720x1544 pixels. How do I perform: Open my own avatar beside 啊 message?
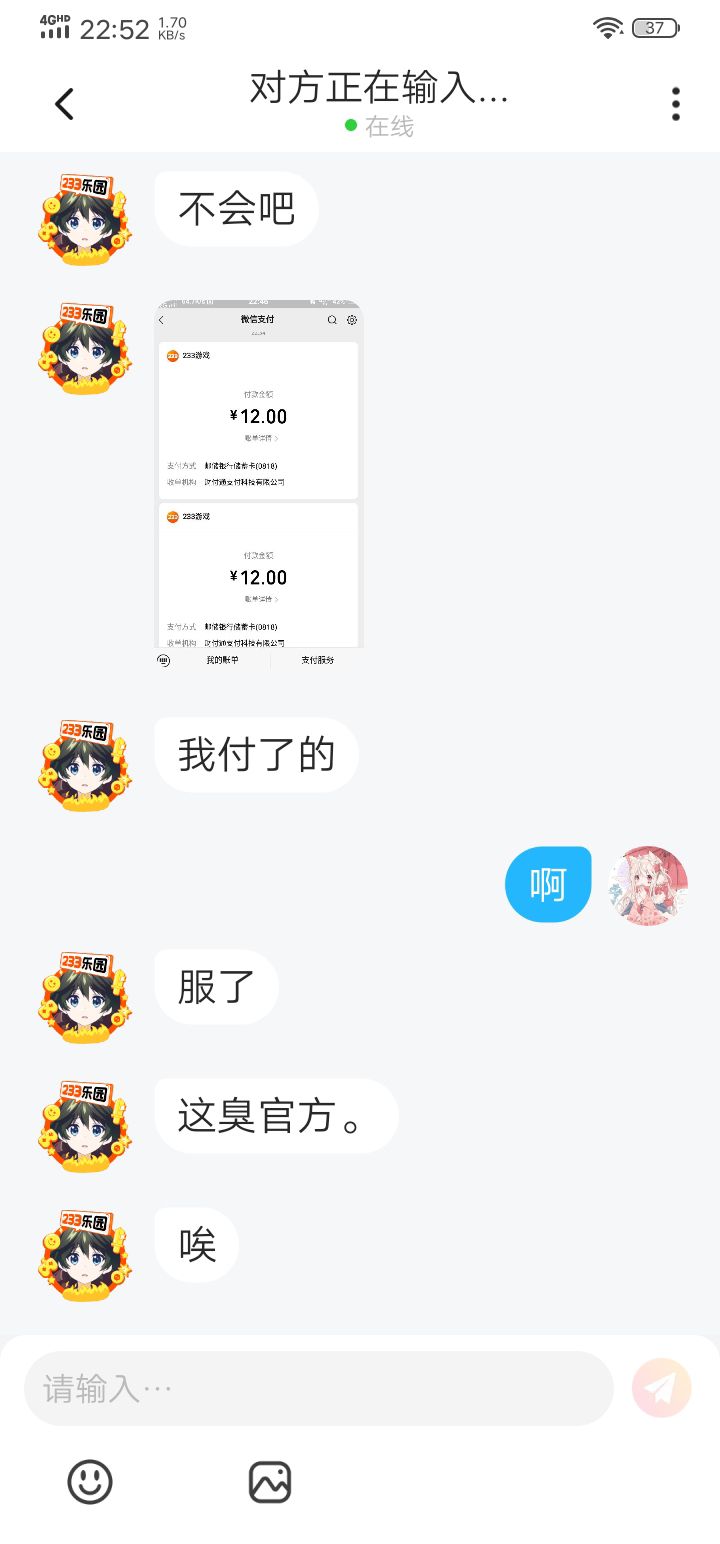pos(649,885)
